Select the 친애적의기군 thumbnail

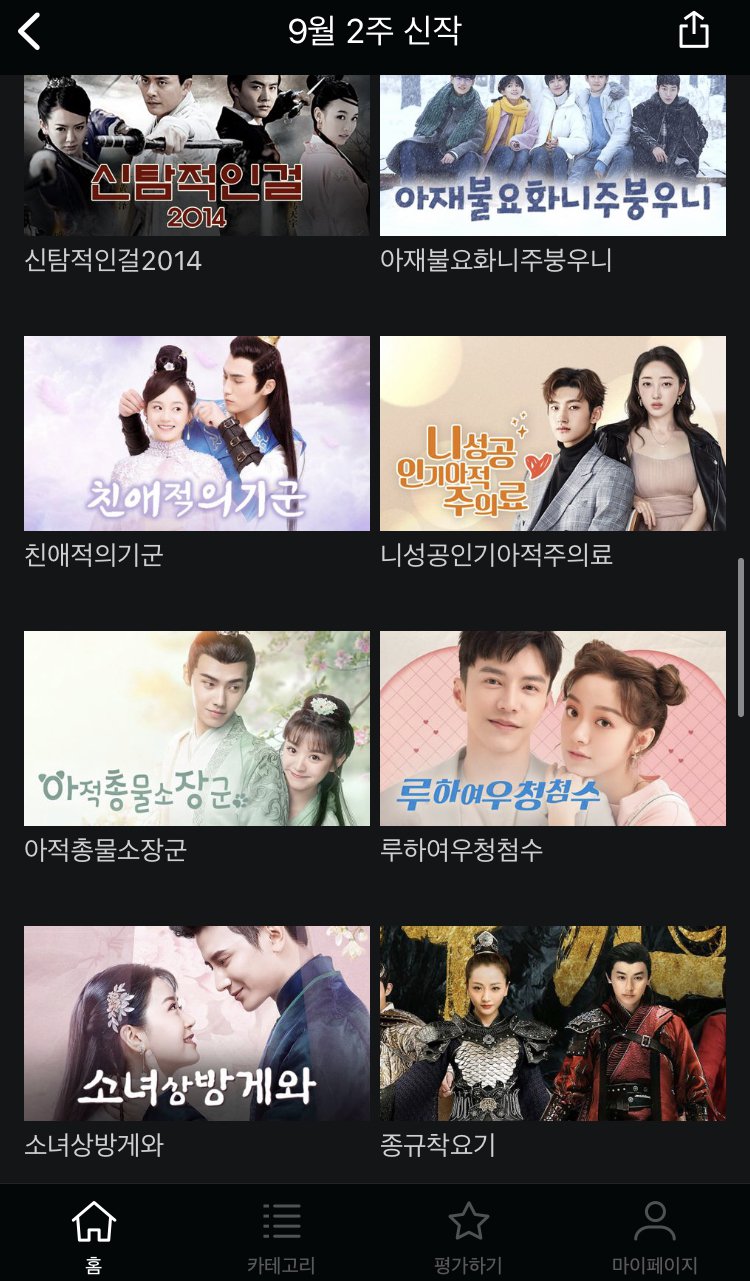click(x=195, y=432)
